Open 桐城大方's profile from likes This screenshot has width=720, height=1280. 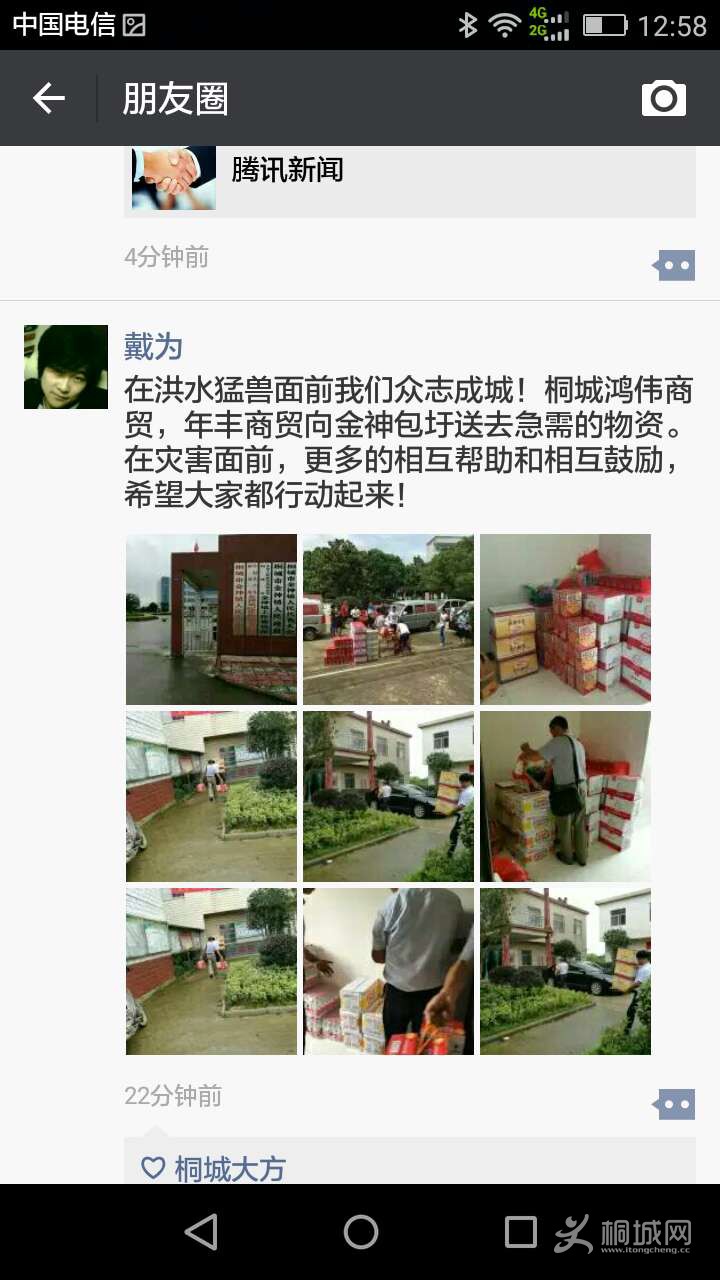click(230, 1168)
